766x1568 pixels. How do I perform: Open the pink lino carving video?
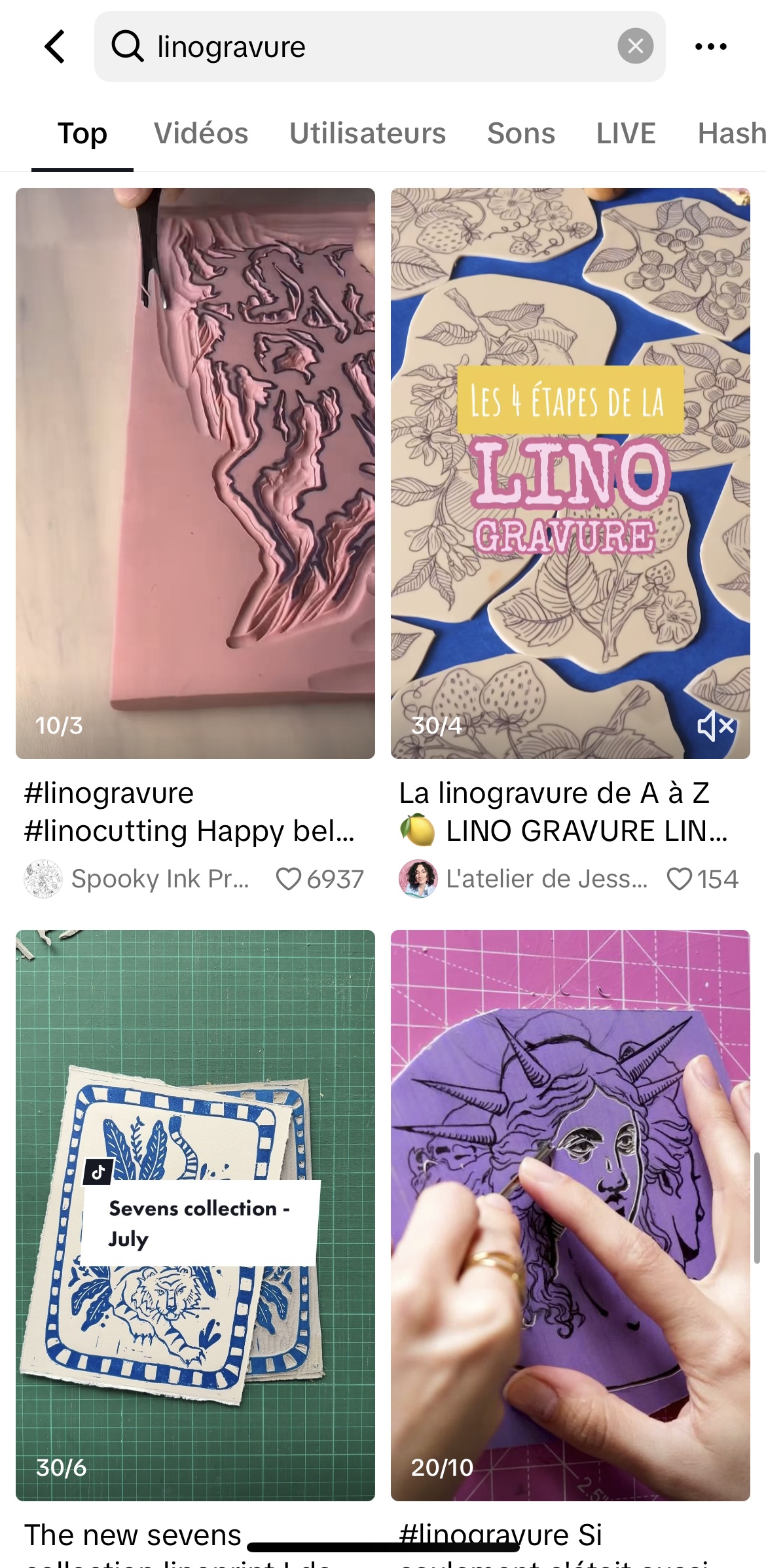coord(195,472)
